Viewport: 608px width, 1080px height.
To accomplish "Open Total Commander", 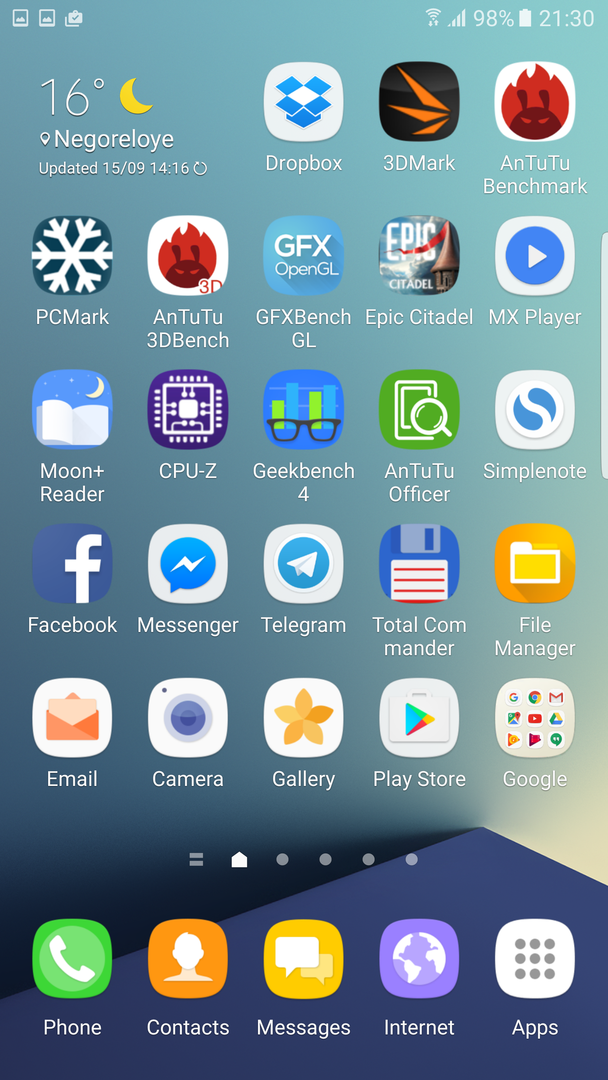I will [x=419, y=564].
